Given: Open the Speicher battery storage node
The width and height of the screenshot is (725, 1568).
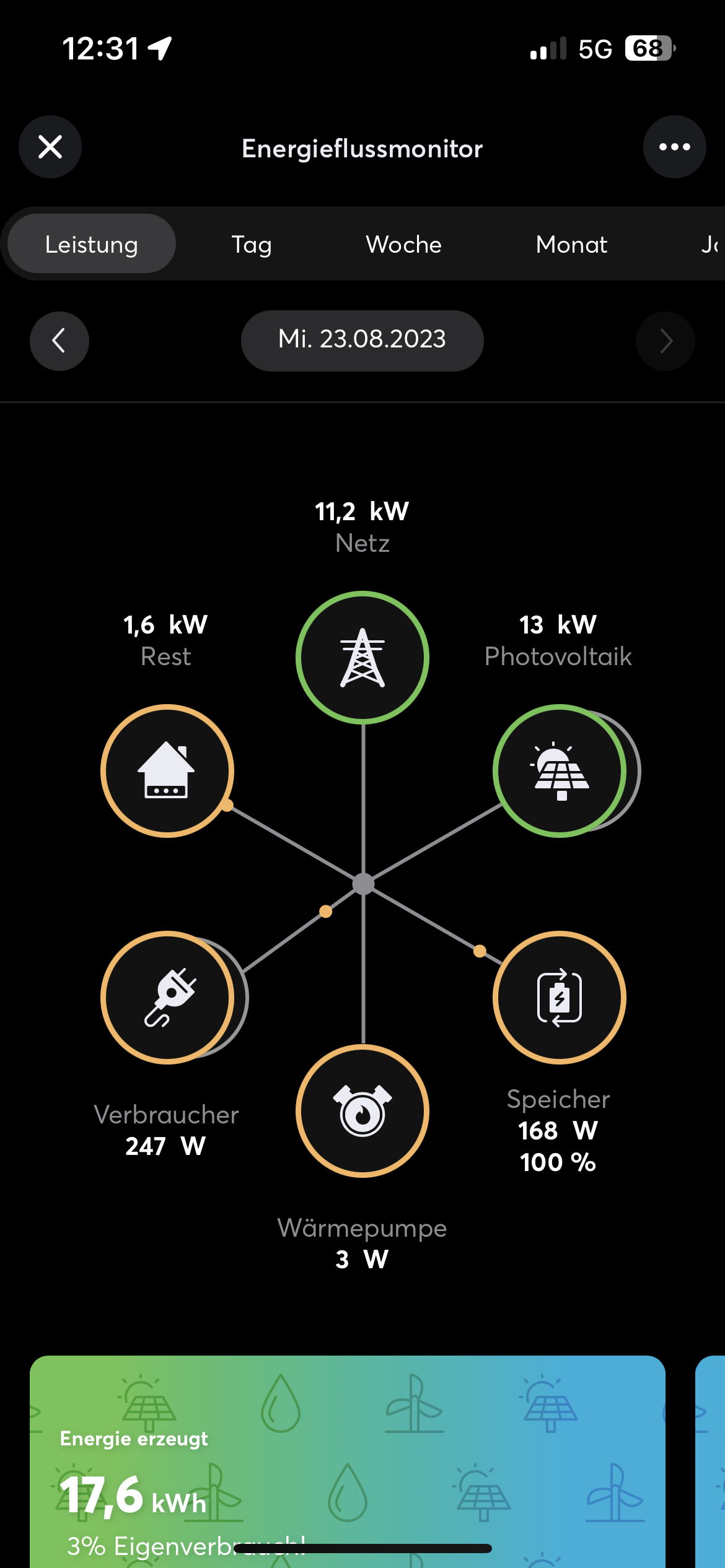Looking at the screenshot, I should pos(560,998).
